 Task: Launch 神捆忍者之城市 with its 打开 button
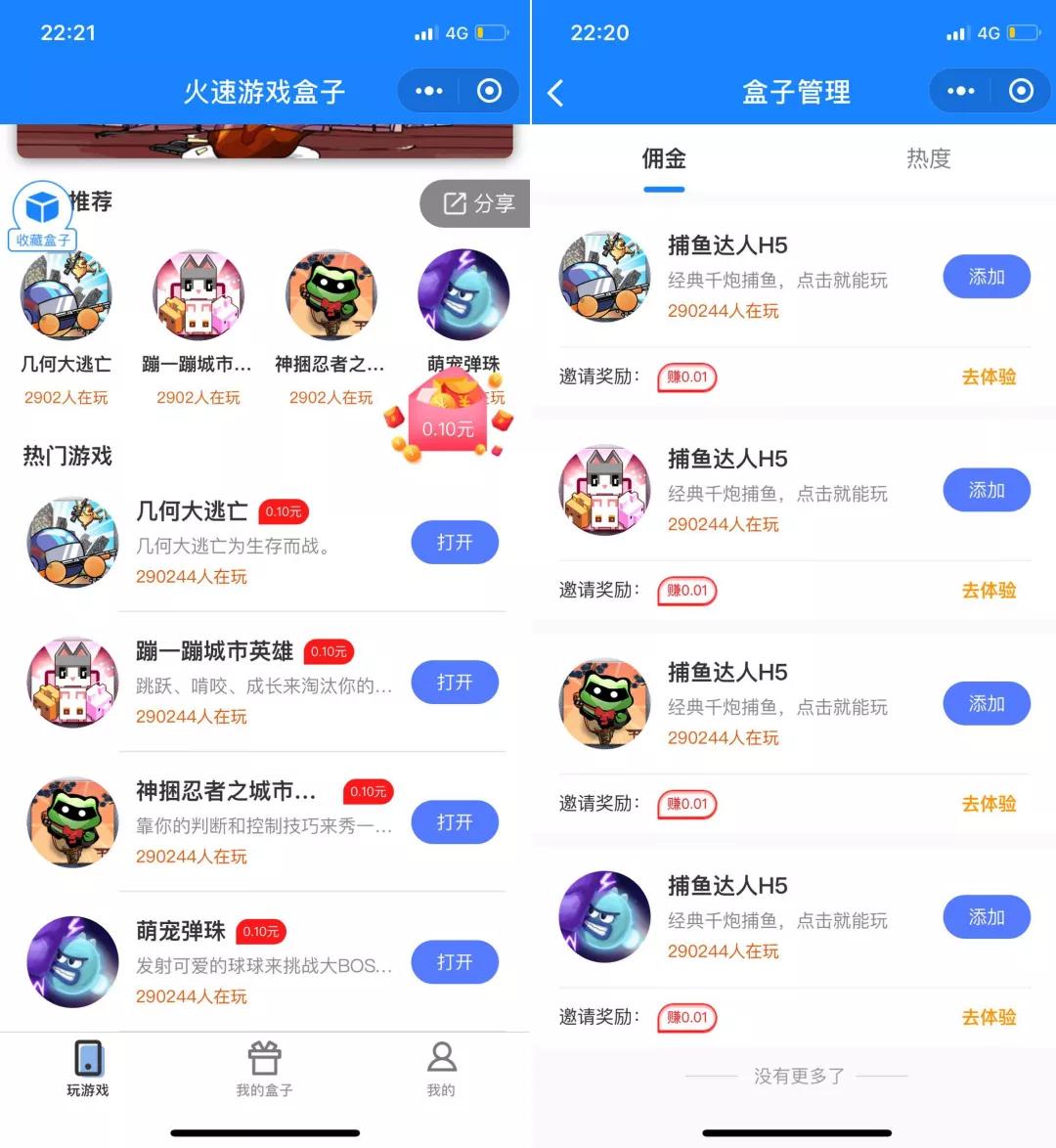(x=455, y=822)
